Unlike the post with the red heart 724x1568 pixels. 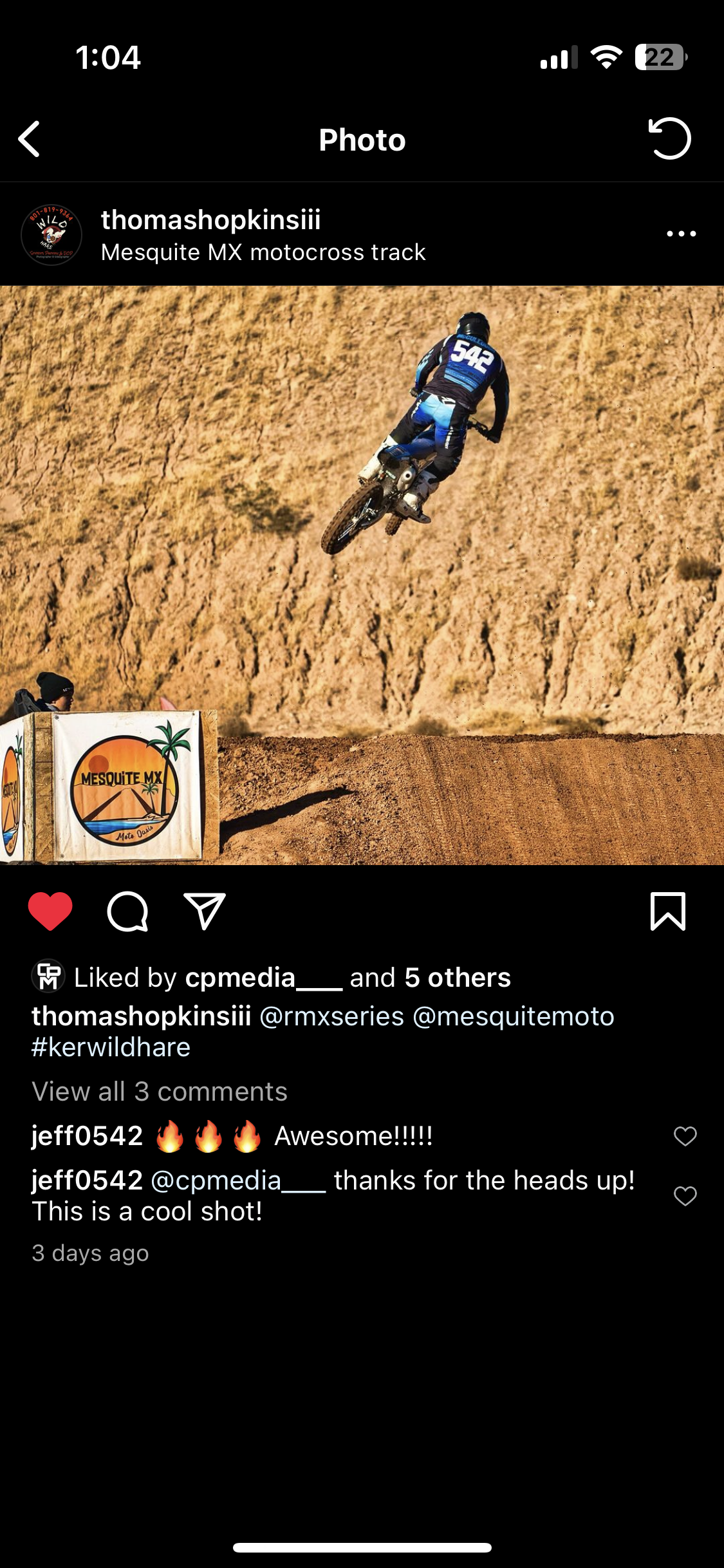[x=50, y=911]
